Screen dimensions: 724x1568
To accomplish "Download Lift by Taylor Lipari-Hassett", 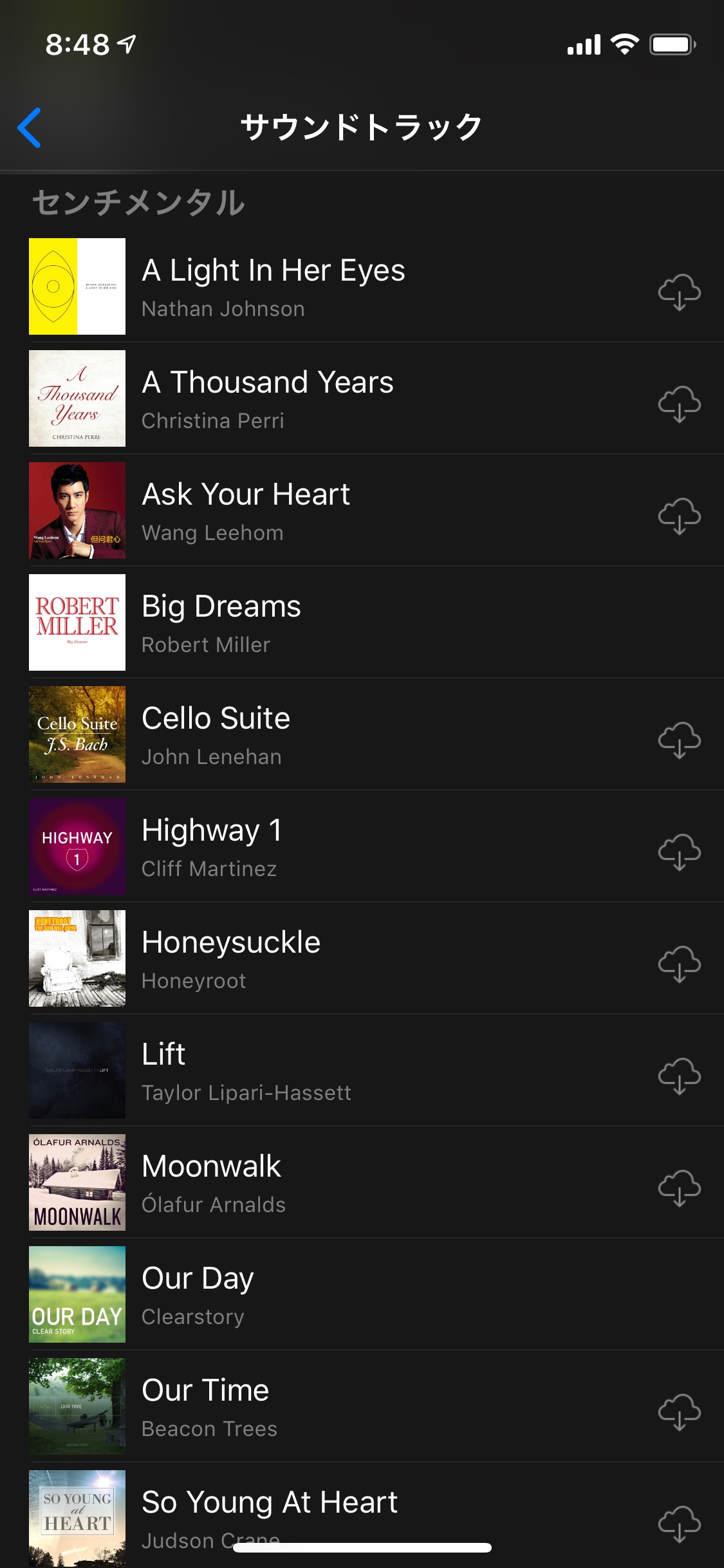I will (x=679, y=1076).
